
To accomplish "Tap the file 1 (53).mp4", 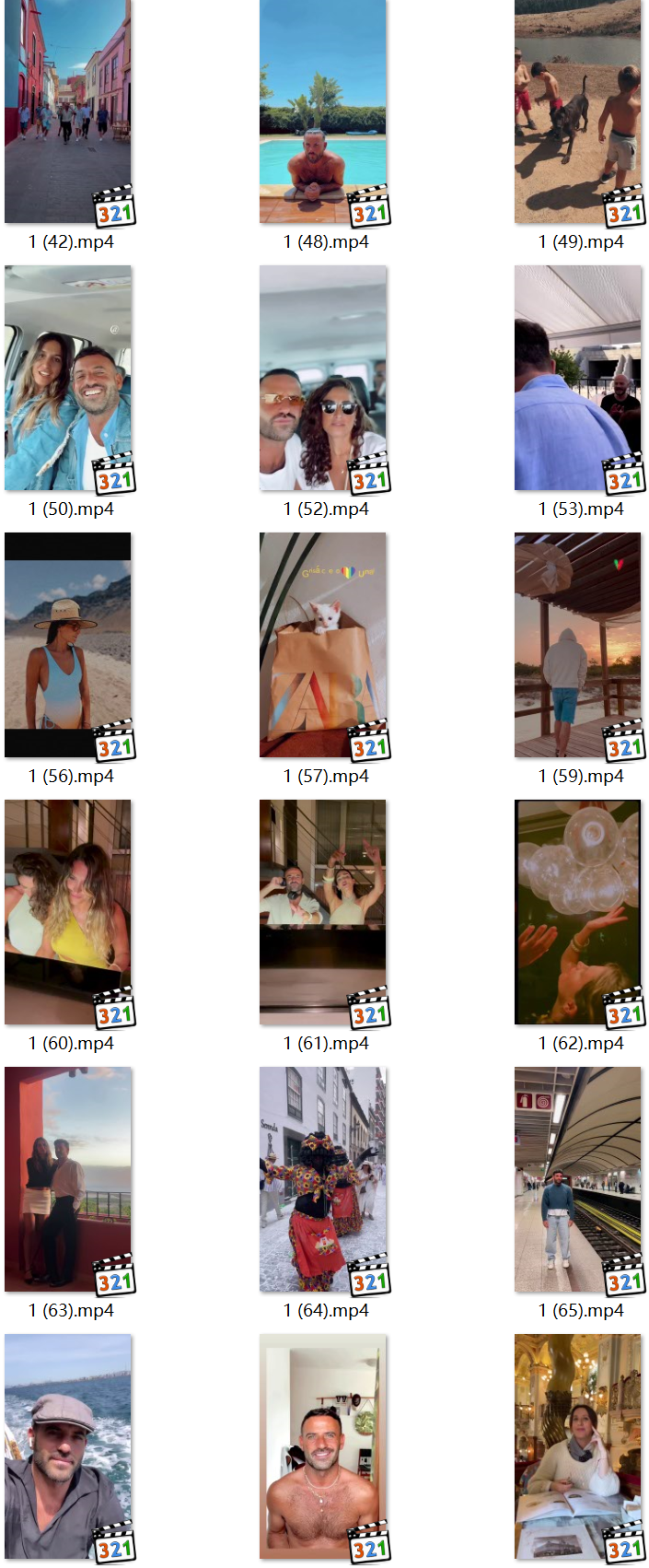I will [x=578, y=378].
